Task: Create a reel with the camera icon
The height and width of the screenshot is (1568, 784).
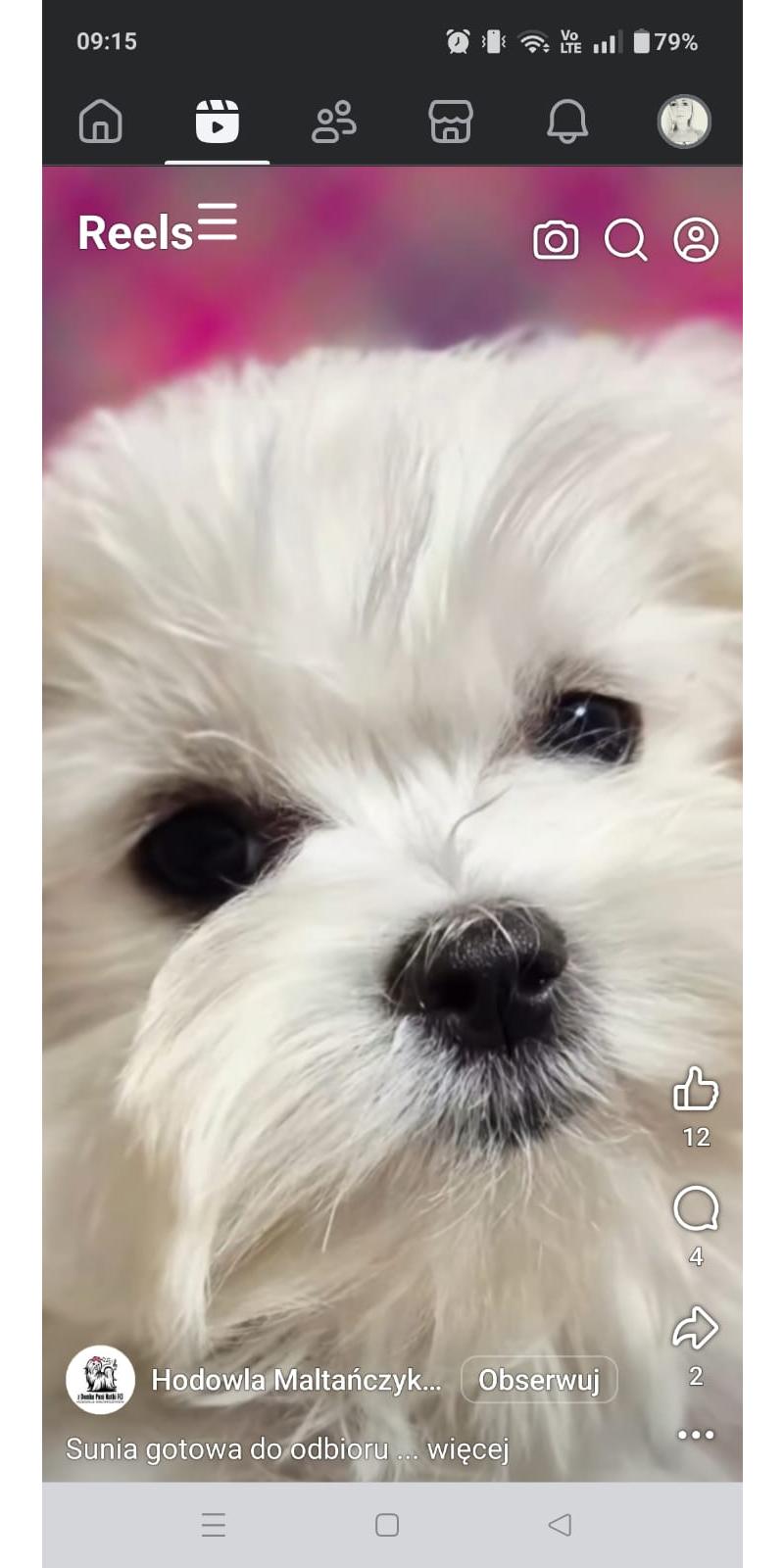Action: coord(556,240)
